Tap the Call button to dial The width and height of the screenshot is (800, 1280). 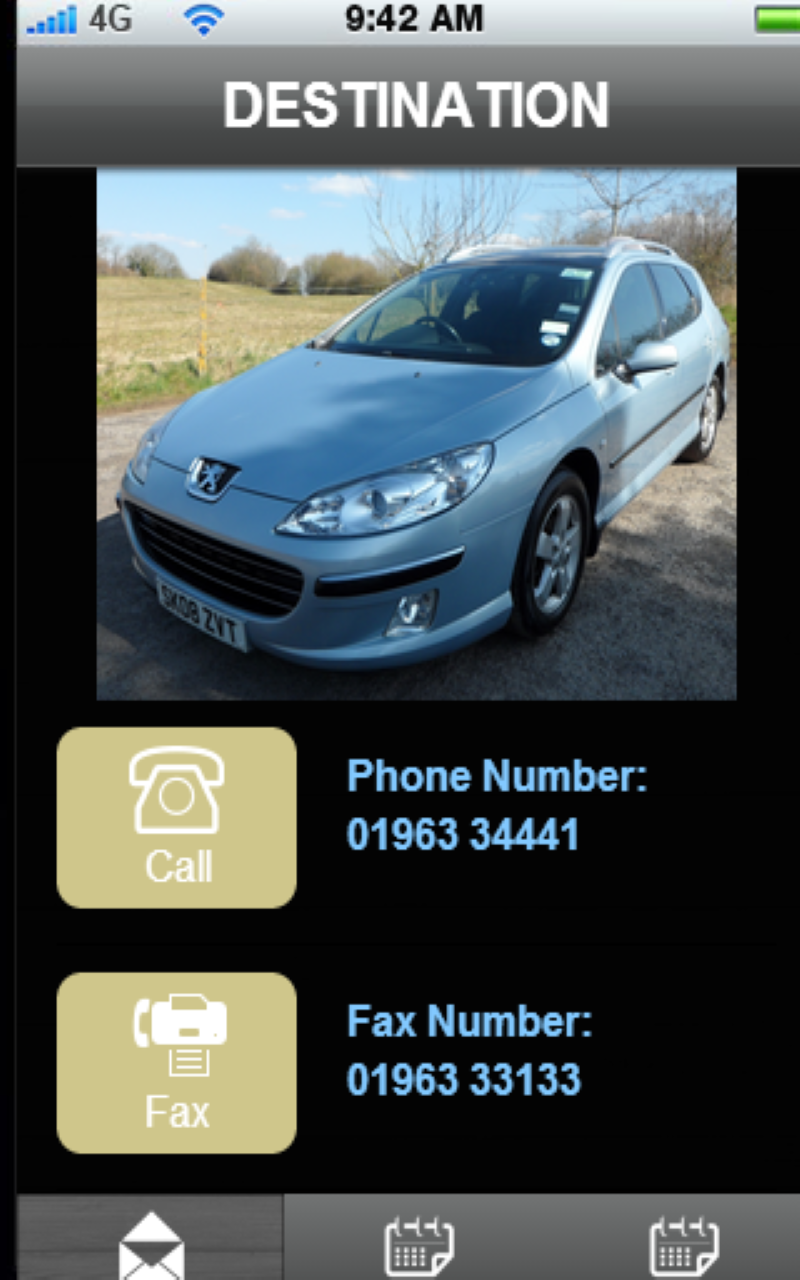click(176, 817)
